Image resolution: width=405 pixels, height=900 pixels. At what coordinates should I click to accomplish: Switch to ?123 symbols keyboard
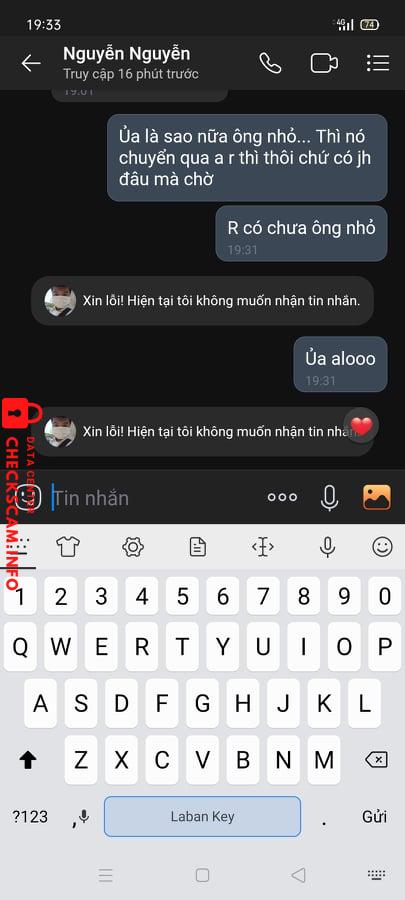[30, 816]
